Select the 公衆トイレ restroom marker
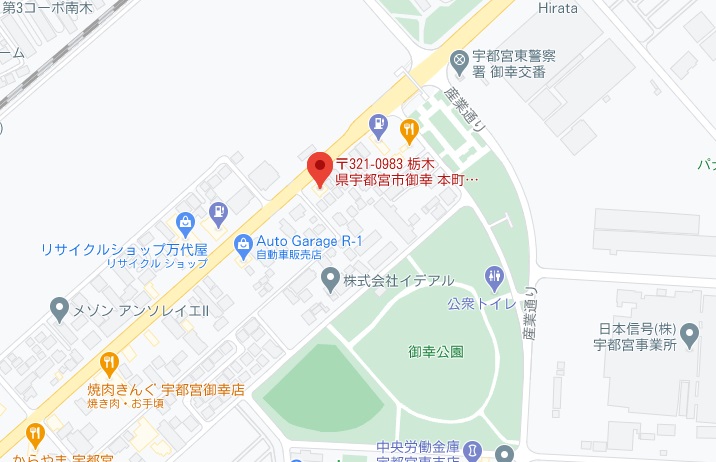The width and height of the screenshot is (716, 462). coord(494,274)
